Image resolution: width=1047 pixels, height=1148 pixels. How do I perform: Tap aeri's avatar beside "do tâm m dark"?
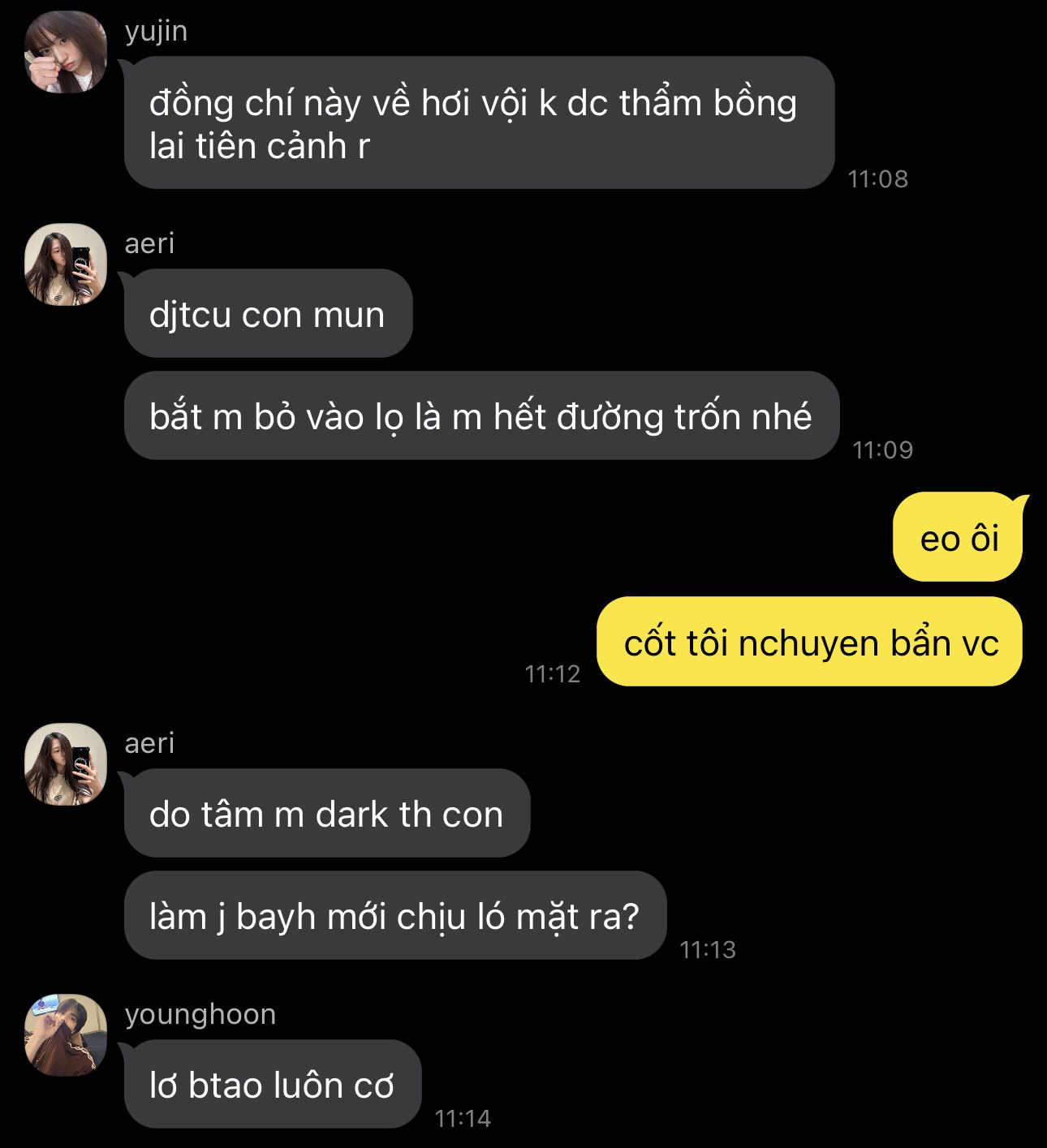click(66, 764)
